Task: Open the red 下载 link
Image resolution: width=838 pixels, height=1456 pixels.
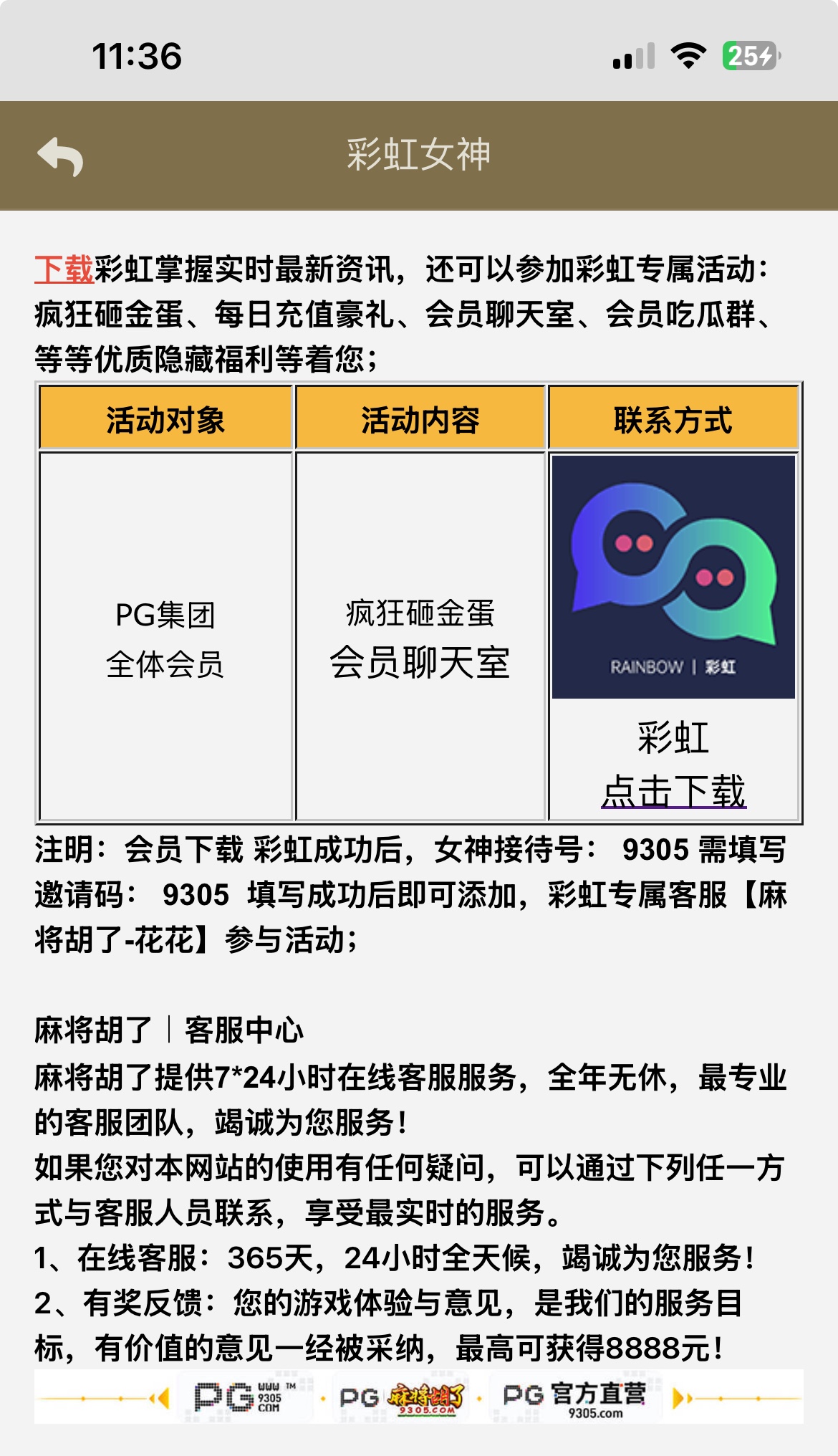Action: [x=64, y=269]
